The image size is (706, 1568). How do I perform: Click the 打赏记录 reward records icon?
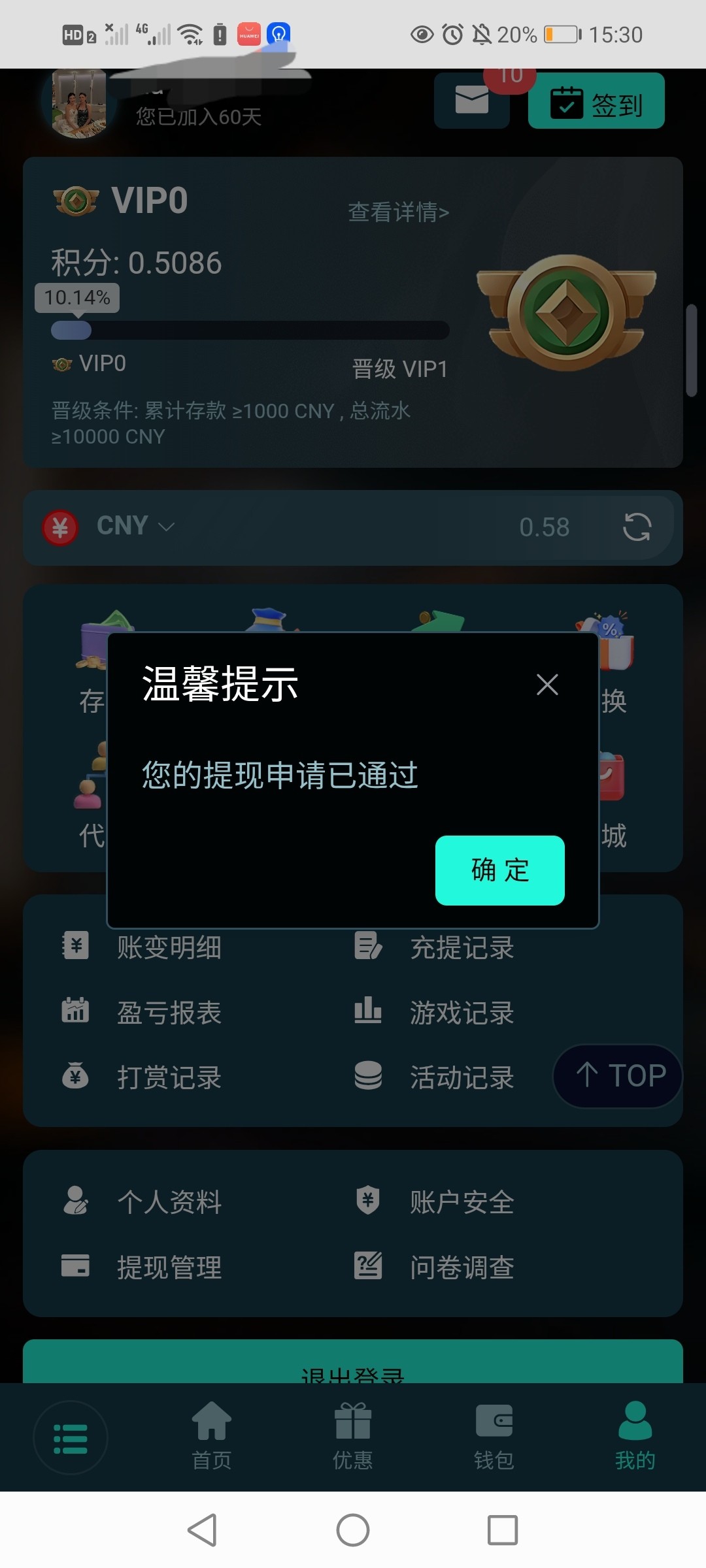tap(76, 1077)
